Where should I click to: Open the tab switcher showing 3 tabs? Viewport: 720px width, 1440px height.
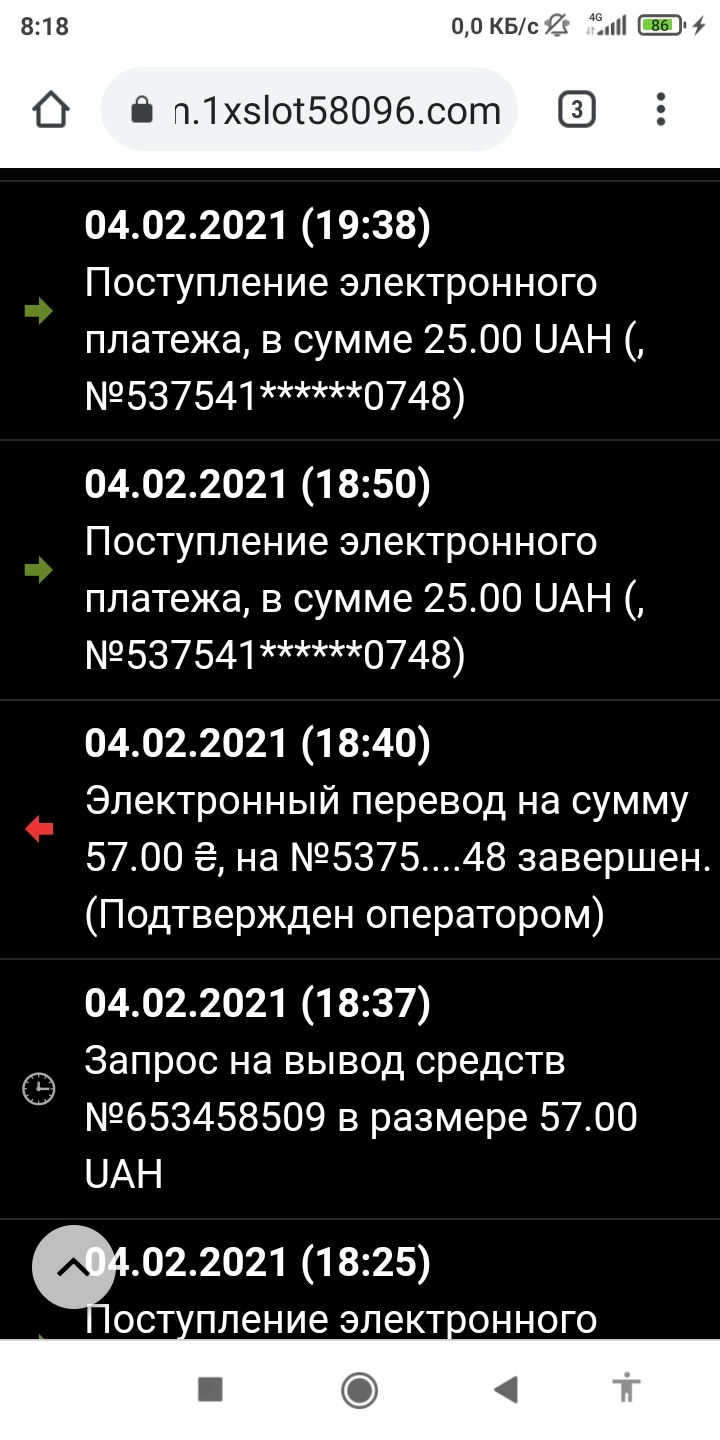tap(576, 110)
